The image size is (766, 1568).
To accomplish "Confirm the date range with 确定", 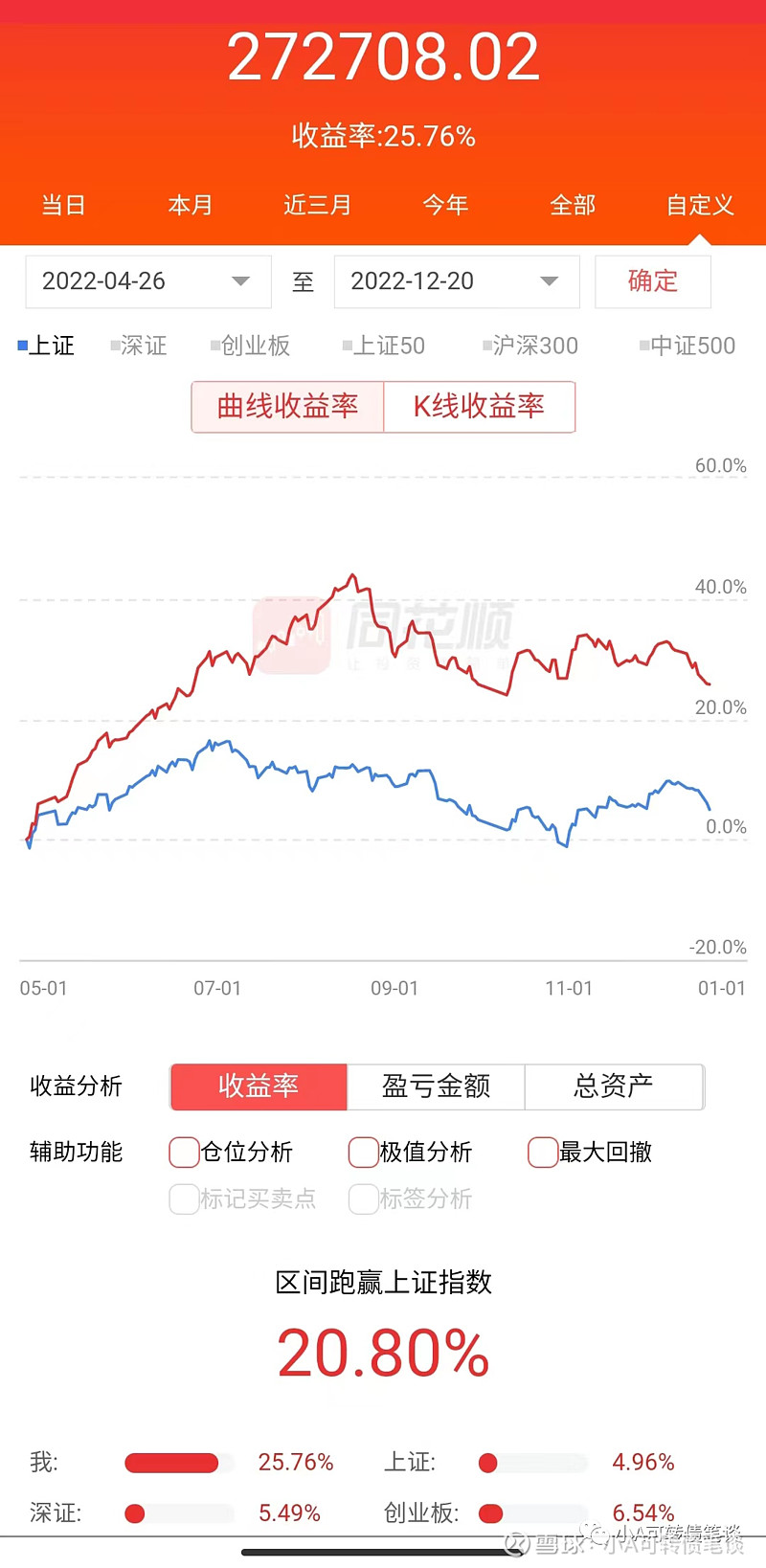I will click(653, 281).
